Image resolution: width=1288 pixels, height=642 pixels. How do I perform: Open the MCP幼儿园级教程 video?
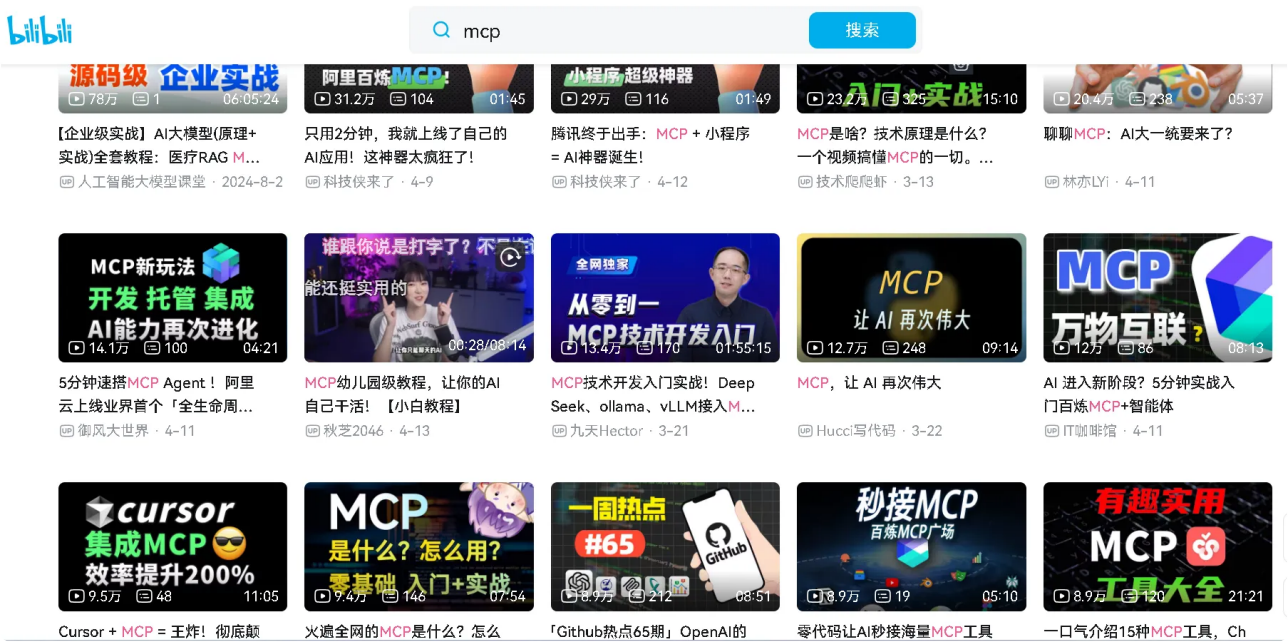[x=418, y=297]
